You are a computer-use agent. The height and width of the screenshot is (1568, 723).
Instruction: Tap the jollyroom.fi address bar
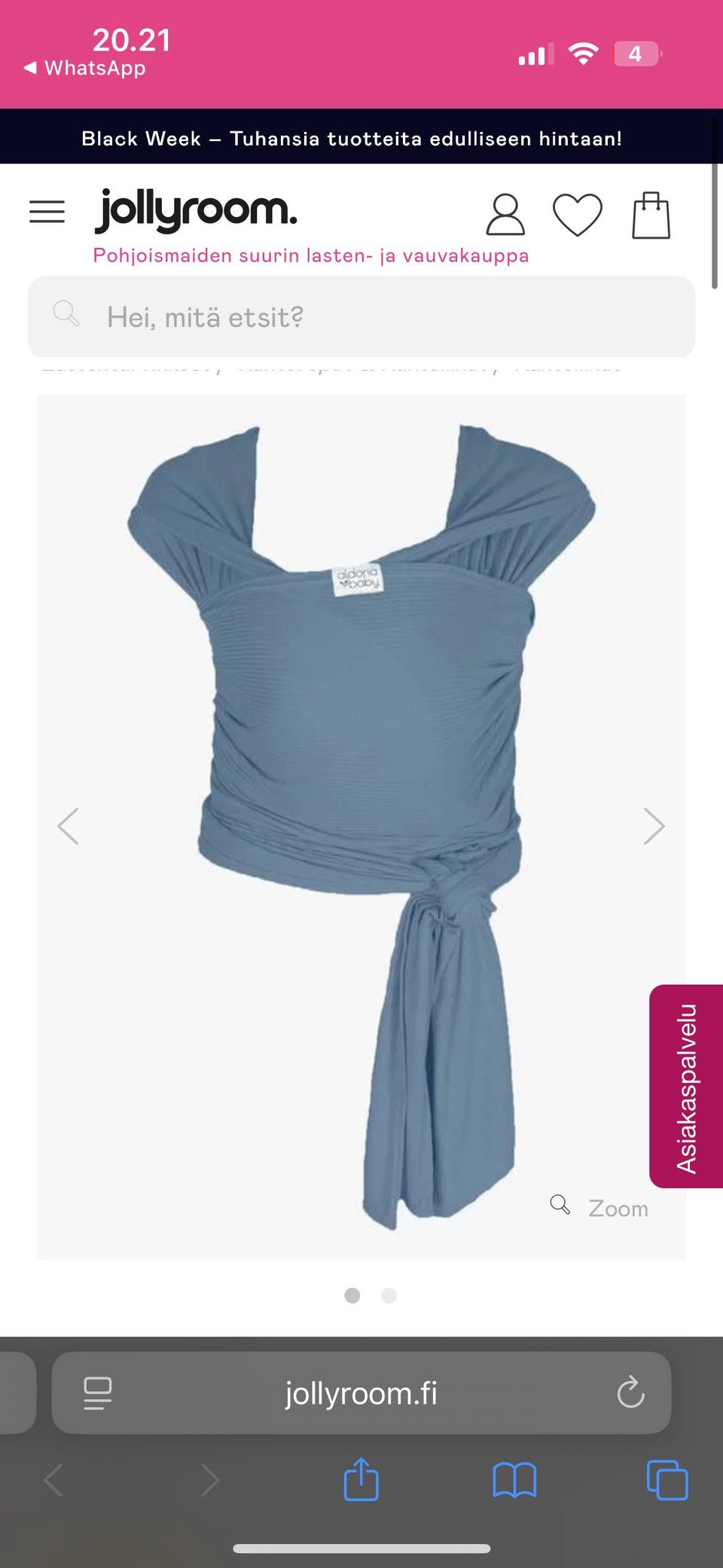[361, 1392]
